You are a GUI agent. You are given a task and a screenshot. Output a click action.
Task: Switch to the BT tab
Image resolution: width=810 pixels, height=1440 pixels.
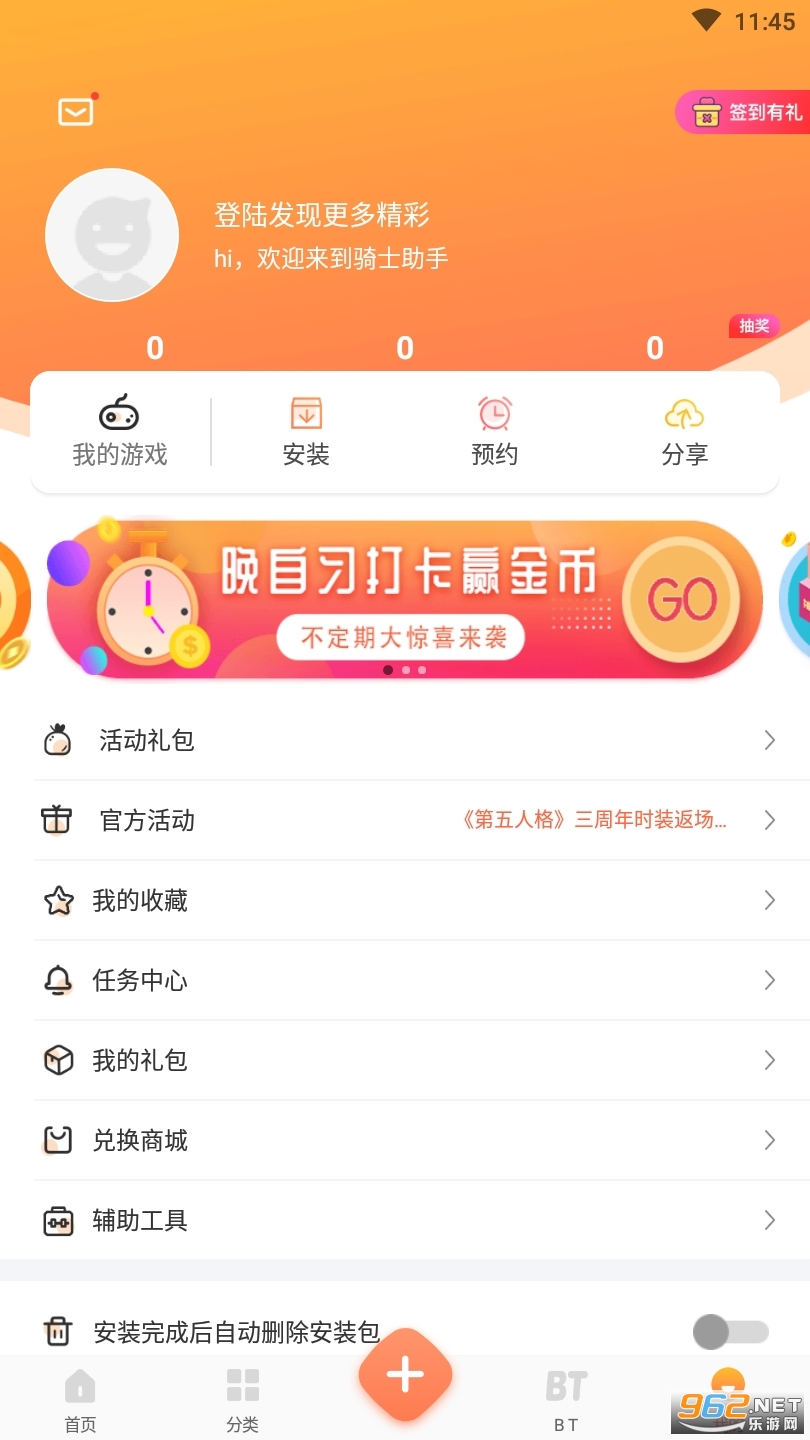(566, 1400)
